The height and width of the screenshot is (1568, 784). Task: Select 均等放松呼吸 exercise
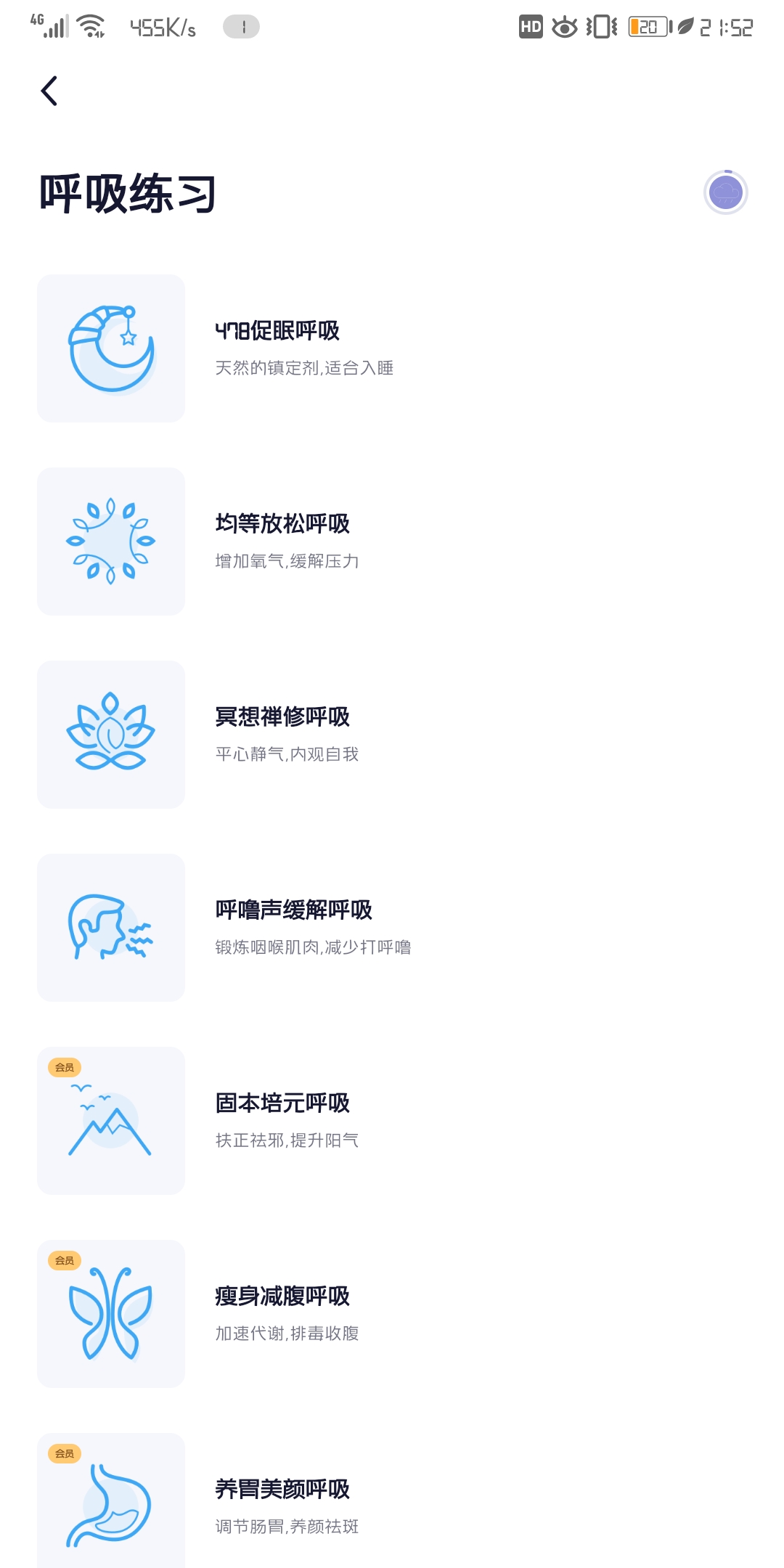pyautogui.click(x=282, y=524)
